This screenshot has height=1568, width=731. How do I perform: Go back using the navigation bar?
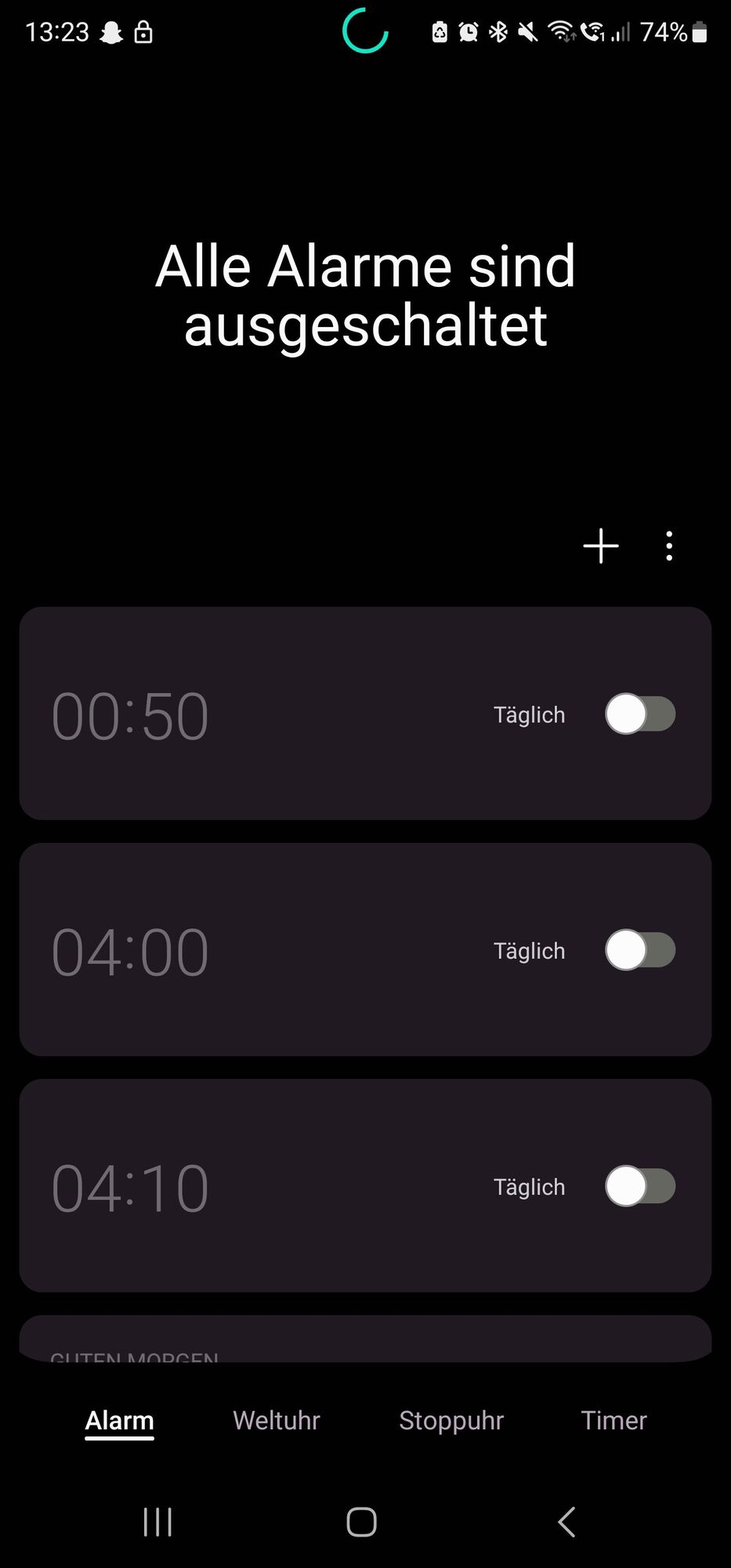tap(566, 1522)
